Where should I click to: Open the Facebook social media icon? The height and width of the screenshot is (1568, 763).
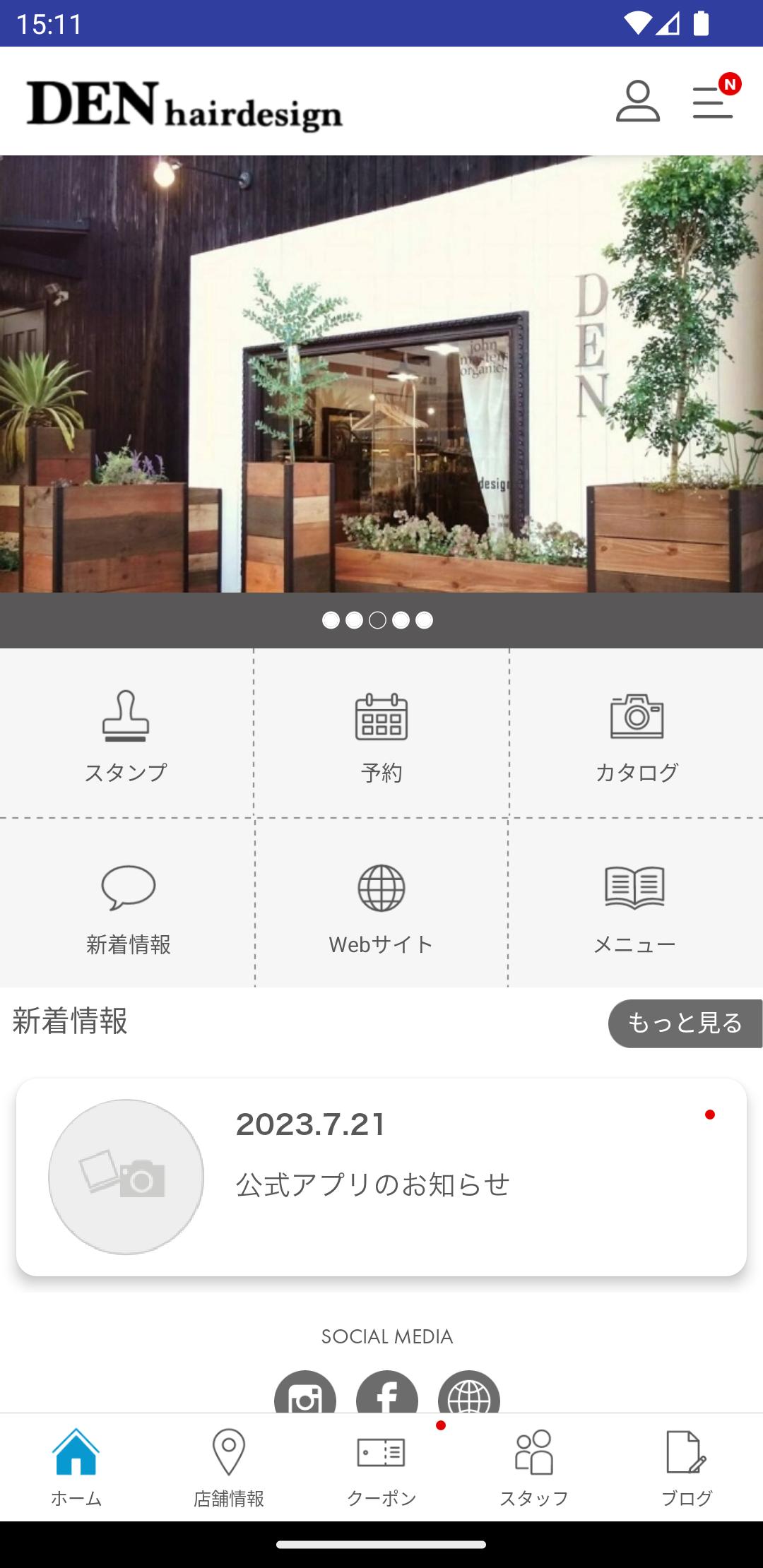[387, 1392]
